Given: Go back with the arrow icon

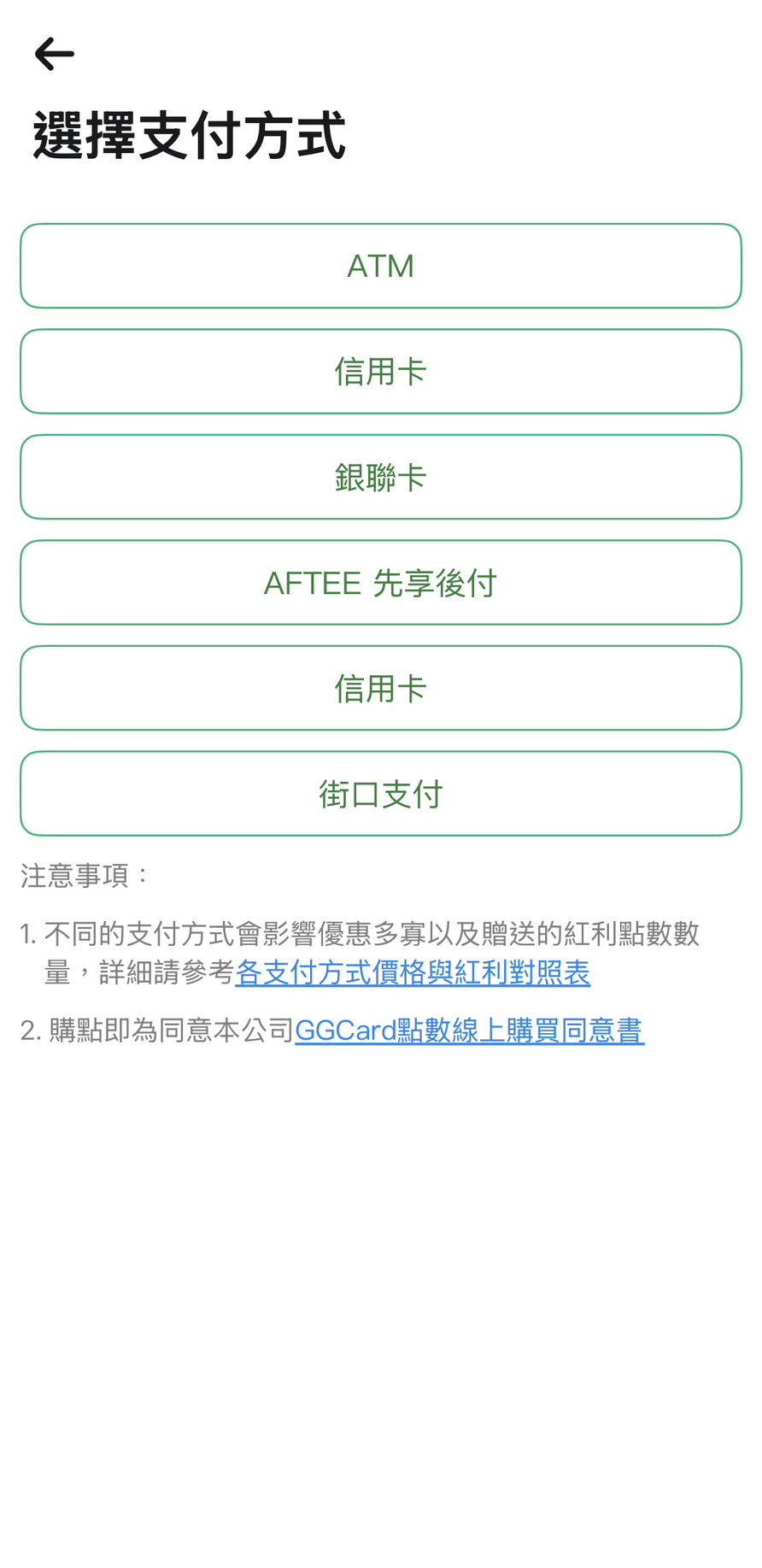Looking at the screenshot, I should (x=55, y=55).
